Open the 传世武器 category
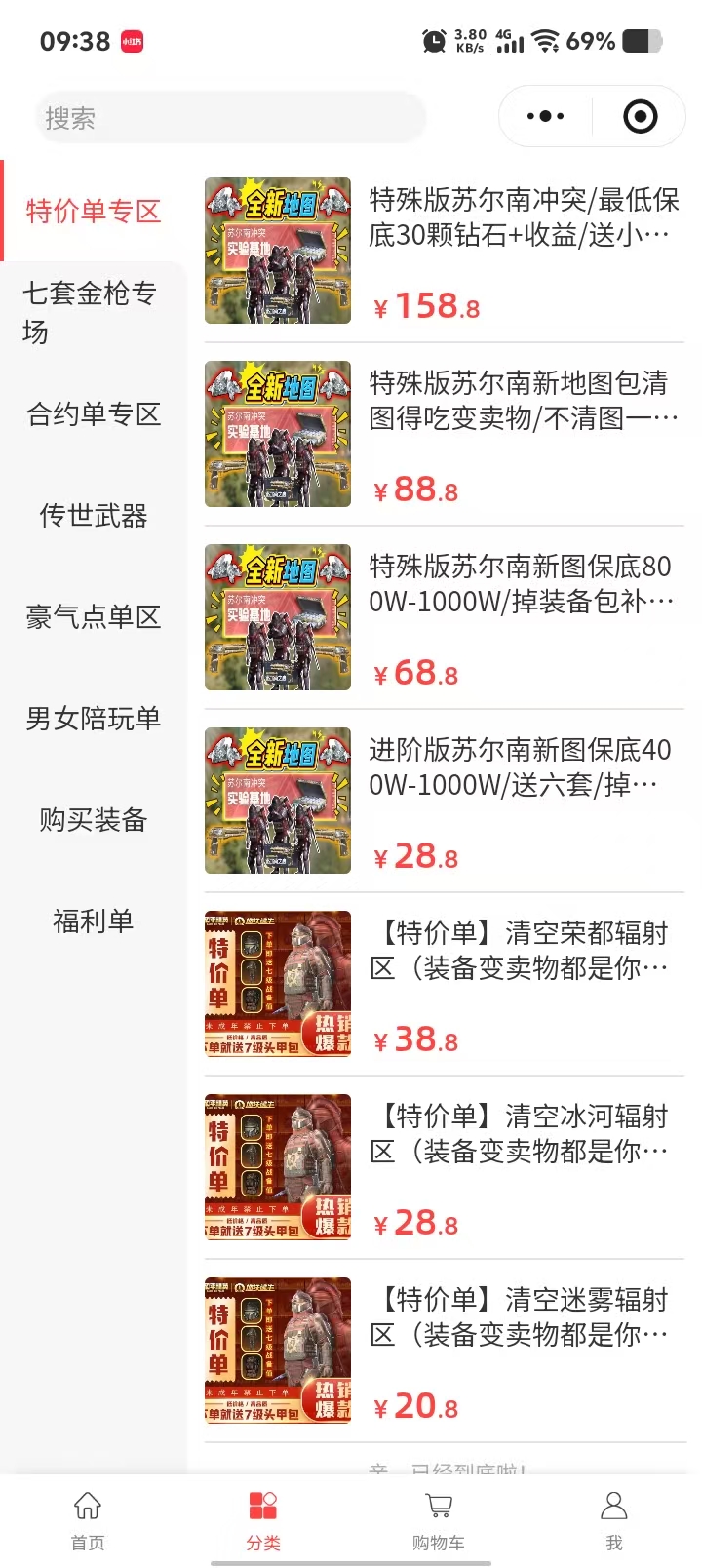Viewport: 702px width, 1568px height. pos(93,516)
